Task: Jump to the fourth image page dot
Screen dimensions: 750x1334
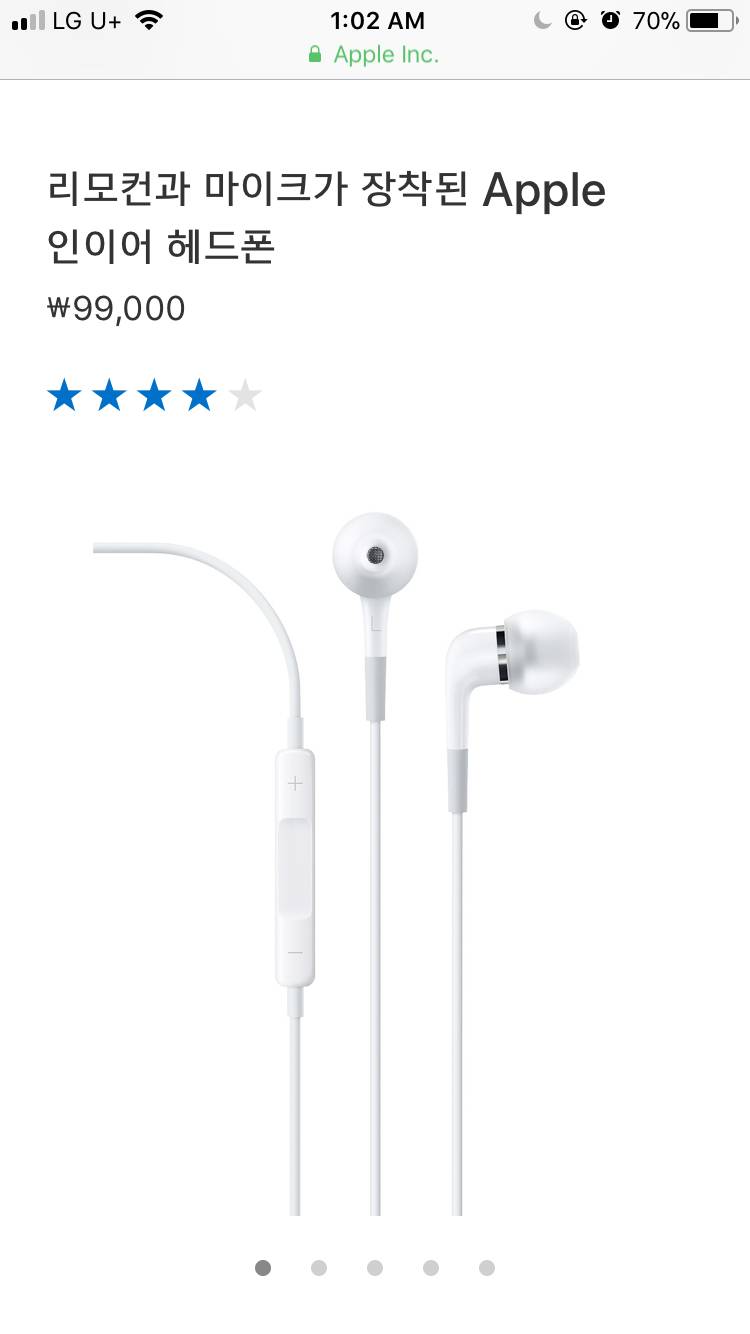Action: [431, 1268]
